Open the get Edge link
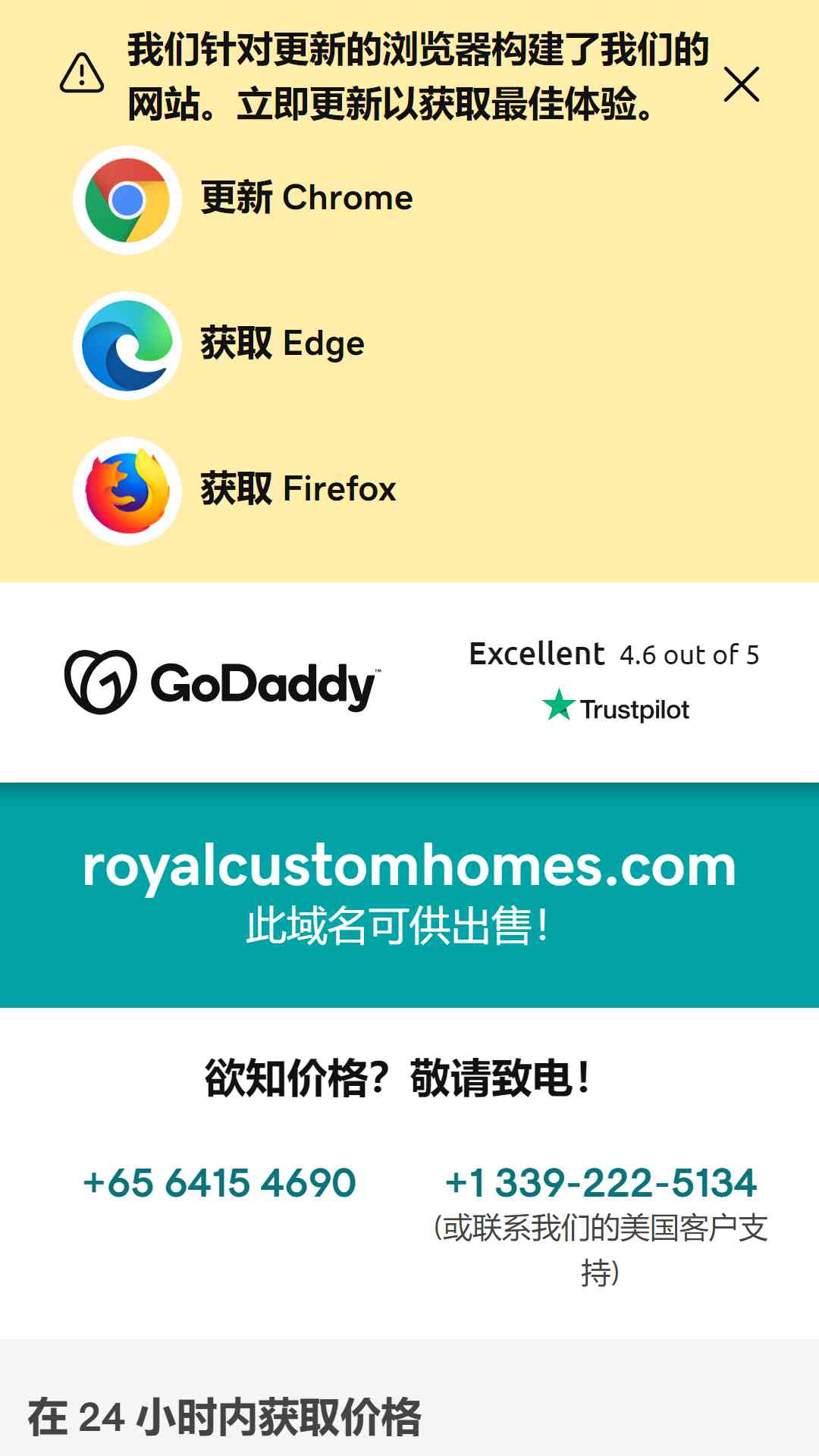The image size is (819, 1456). (x=219, y=345)
